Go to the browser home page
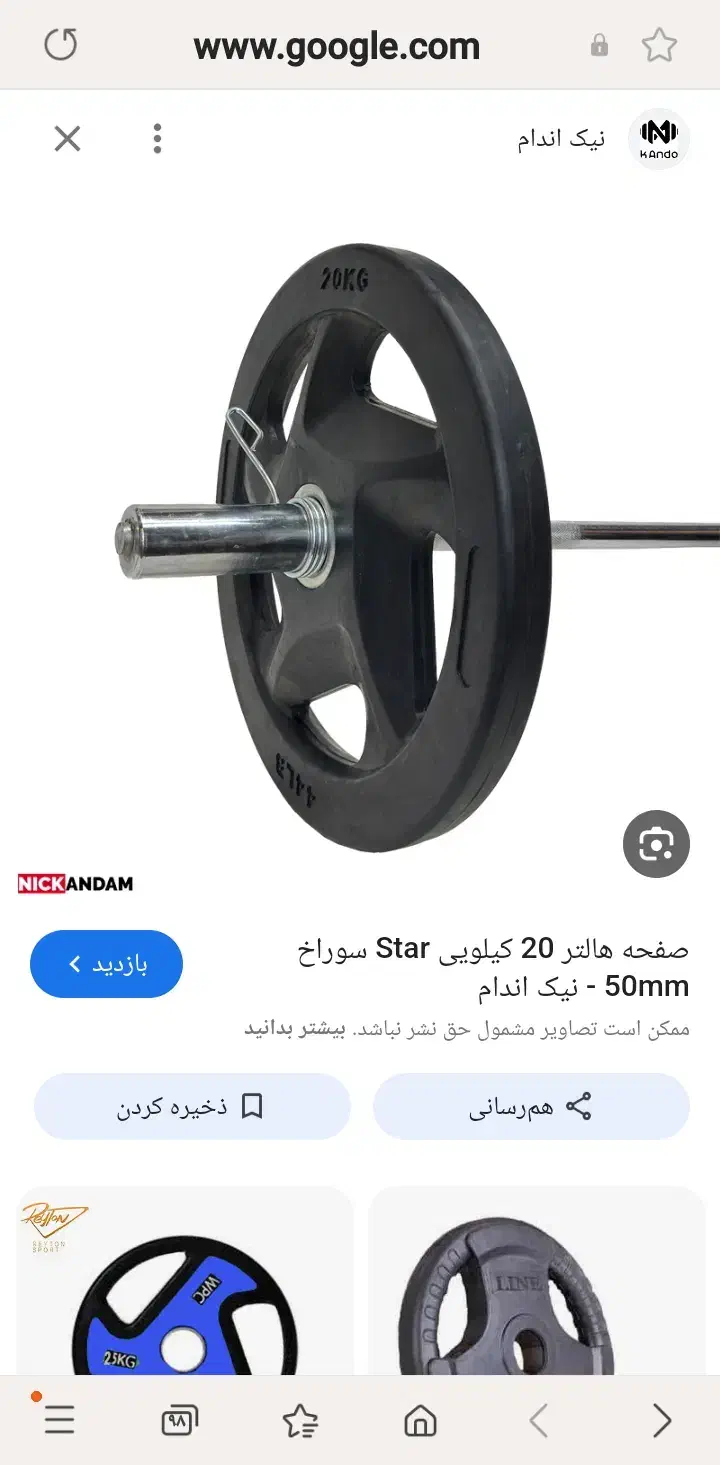This screenshot has width=720, height=1465. click(420, 1420)
